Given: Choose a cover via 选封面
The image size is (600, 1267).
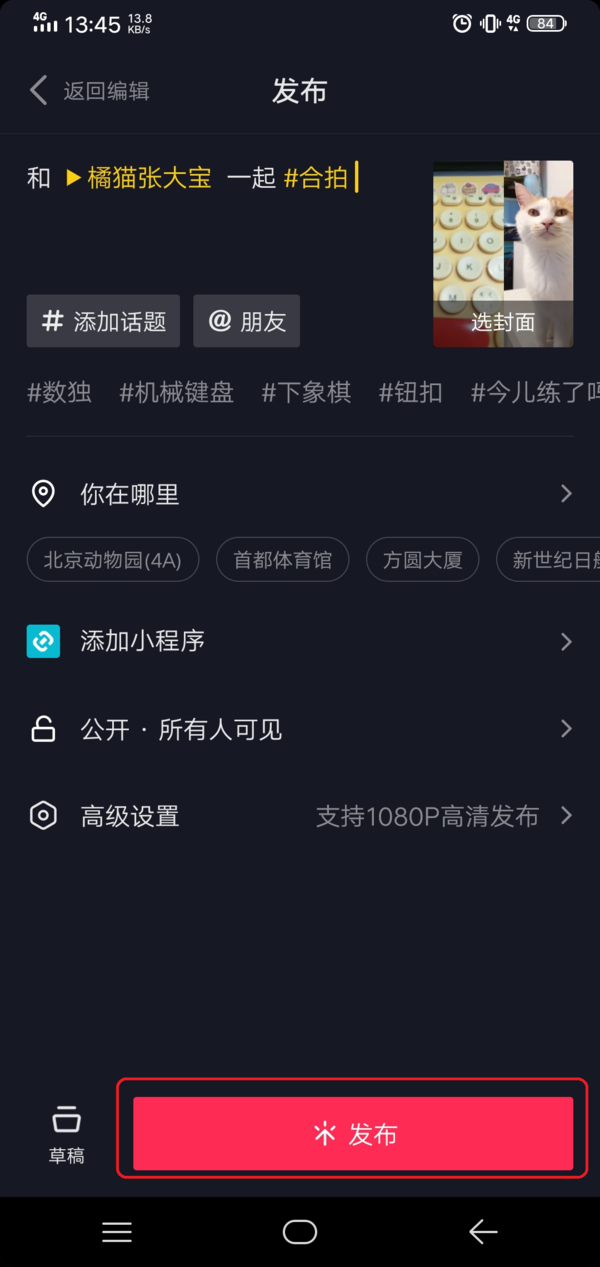Looking at the screenshot, I should [x=503, y=322].
